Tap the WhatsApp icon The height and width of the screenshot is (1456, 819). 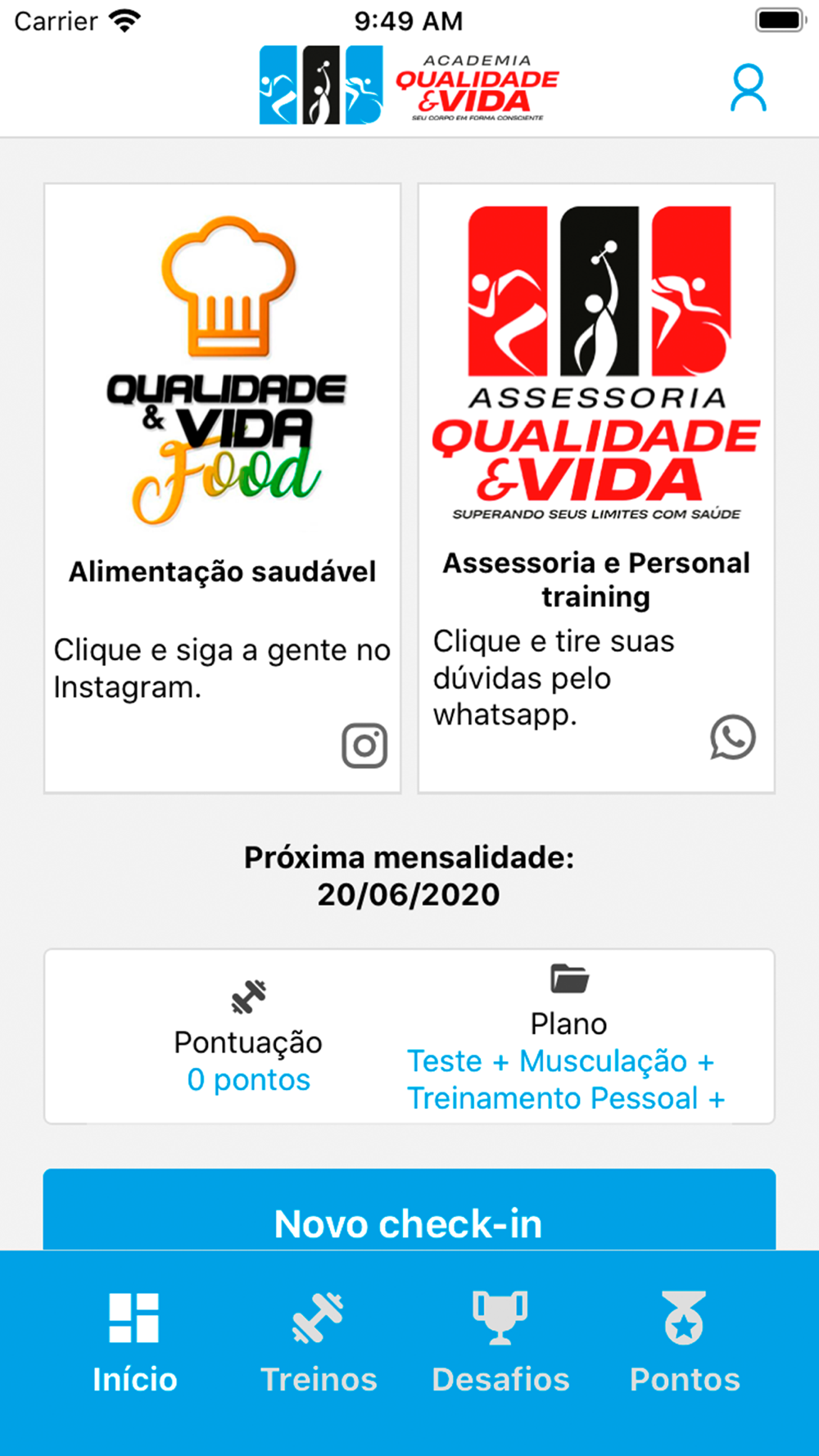tap(732, 737)
